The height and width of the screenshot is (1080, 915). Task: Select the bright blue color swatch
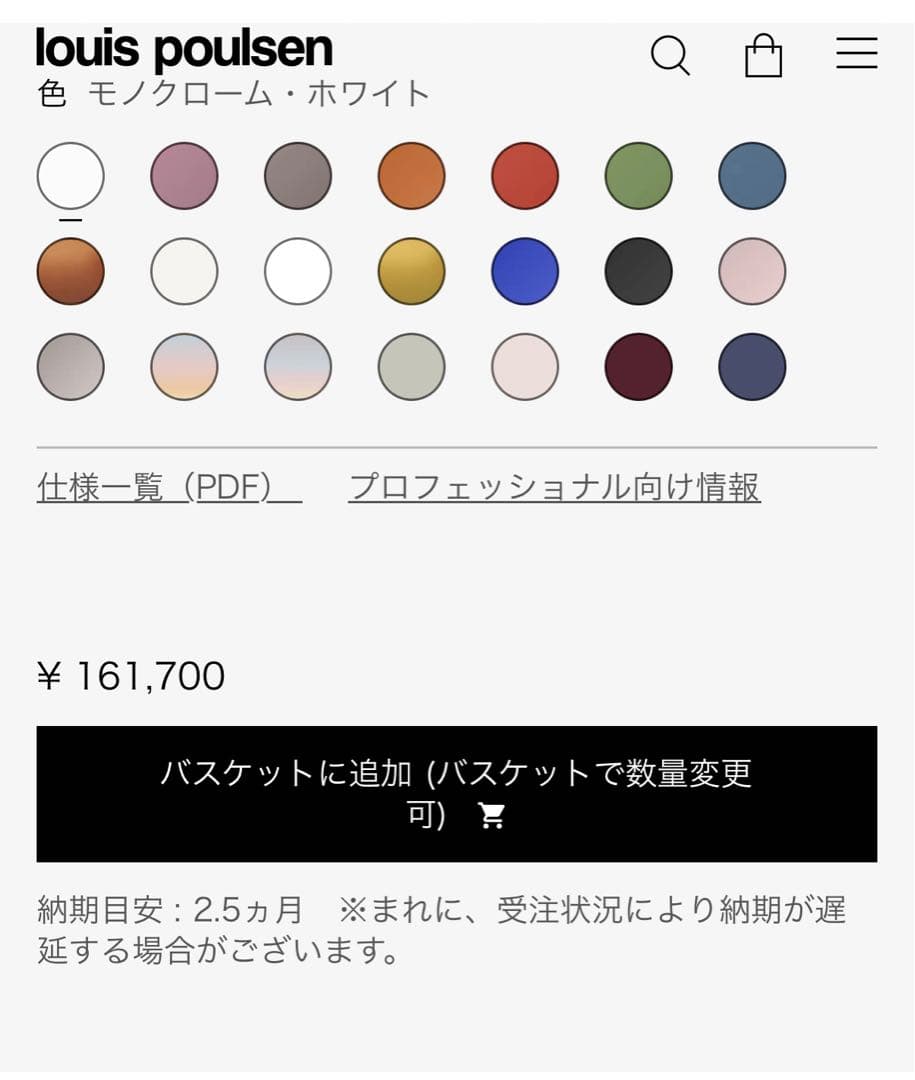point(525,270)
